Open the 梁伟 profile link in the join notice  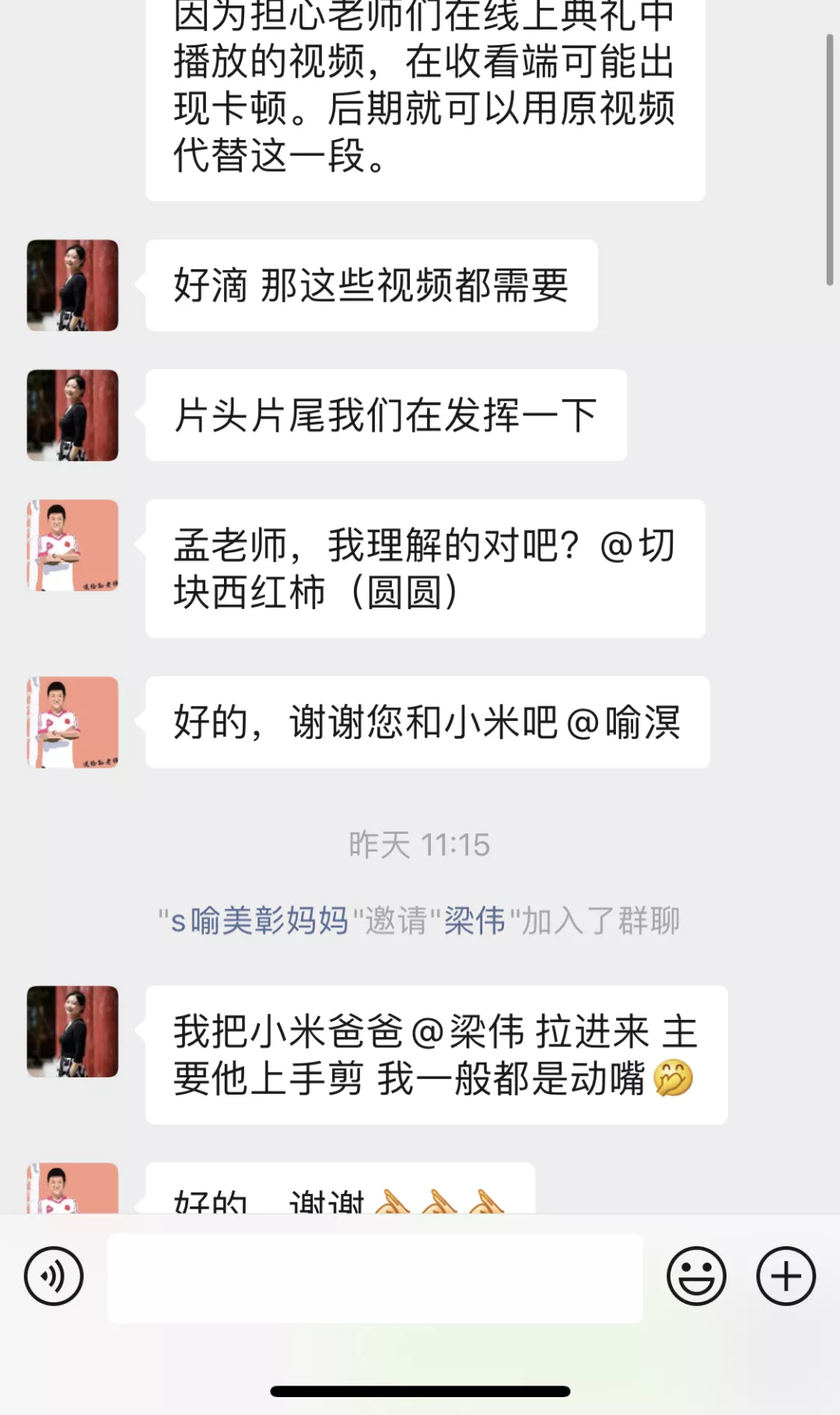pos(474,921)
